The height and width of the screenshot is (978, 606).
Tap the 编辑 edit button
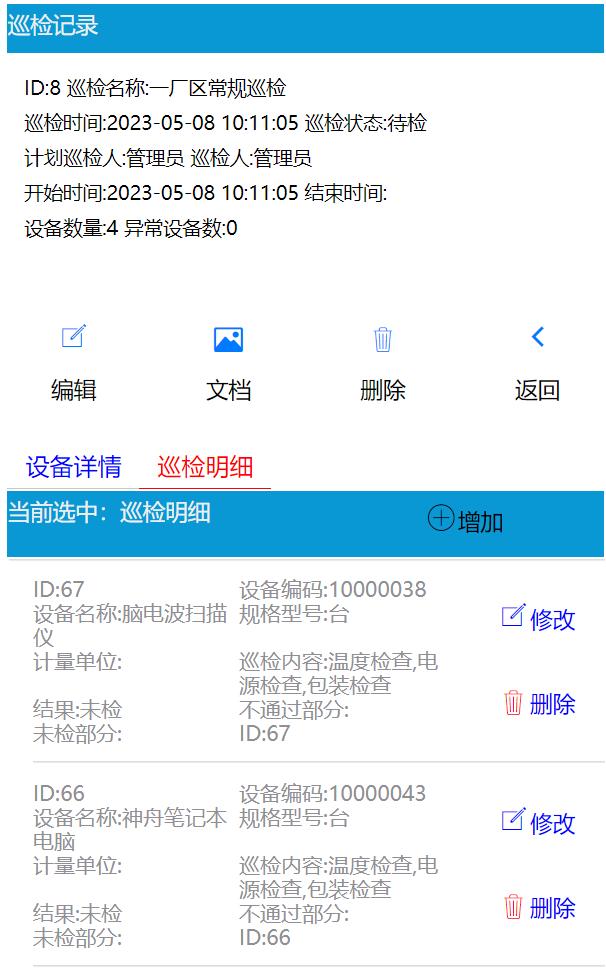coord(74,364)
